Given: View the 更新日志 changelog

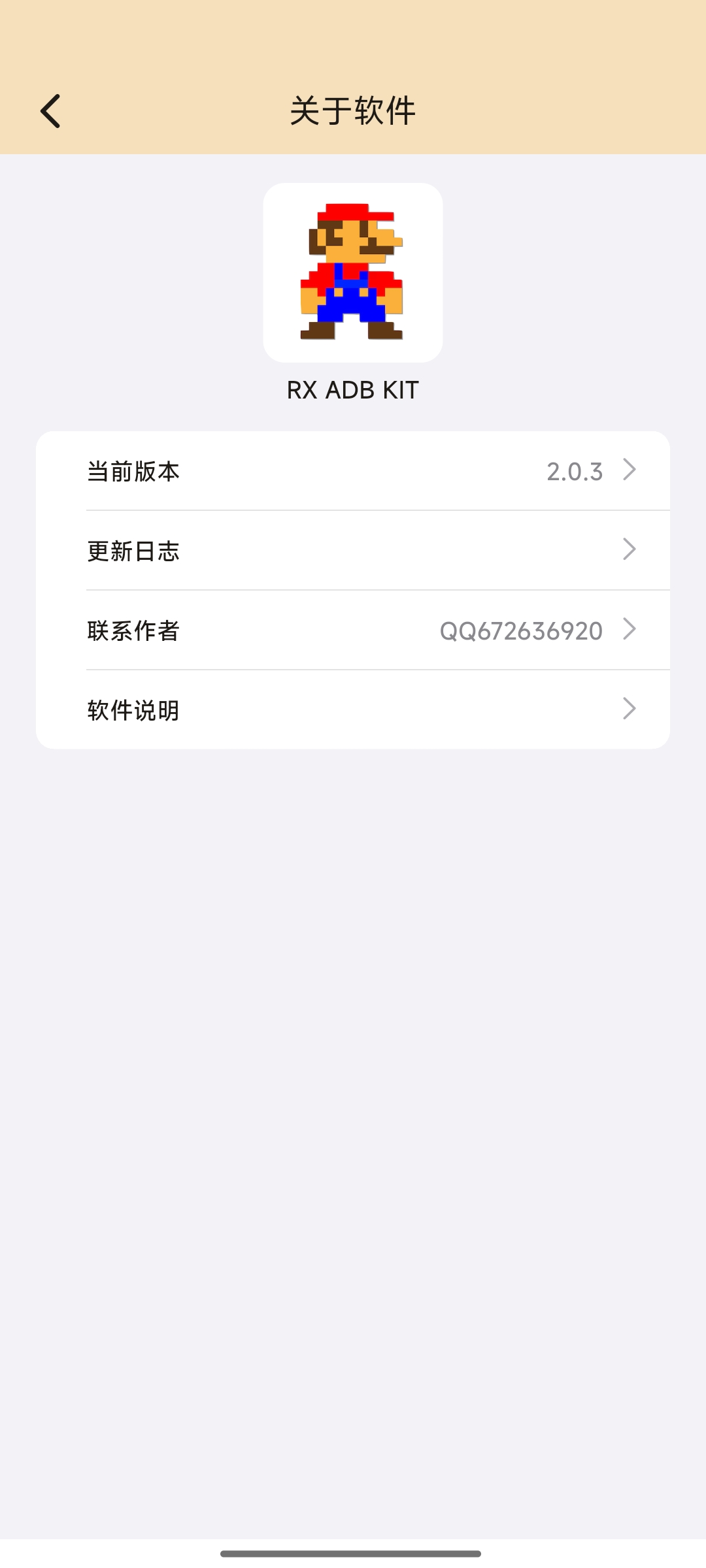Looking at the screenshot, I should pos(353,551).
